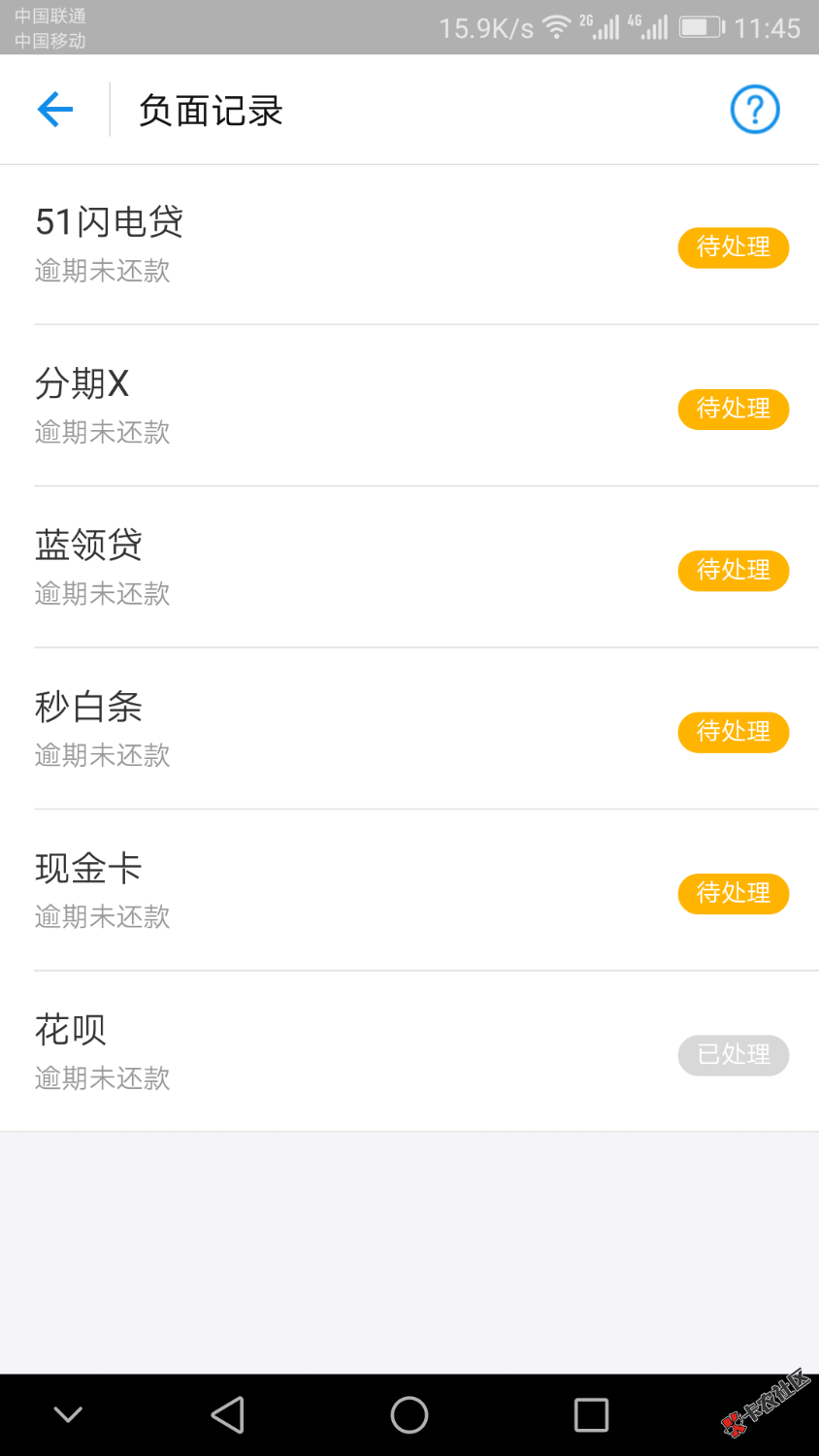The width and height of the screenshot is (819, 1456).
Task: Tap the system home button
Action: (409, 1415)
